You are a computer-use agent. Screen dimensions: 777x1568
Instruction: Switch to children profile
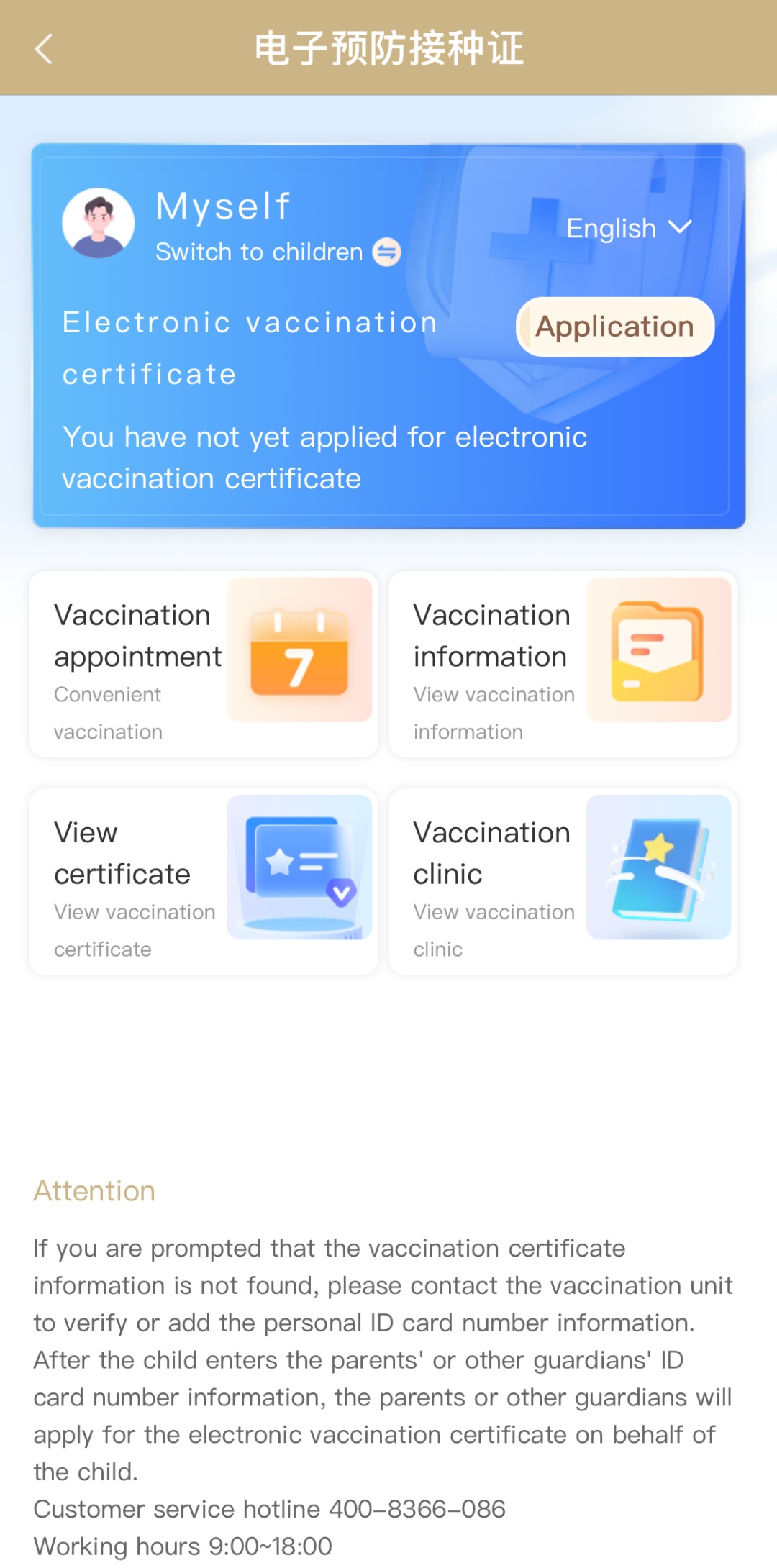(x=278, y=252)
